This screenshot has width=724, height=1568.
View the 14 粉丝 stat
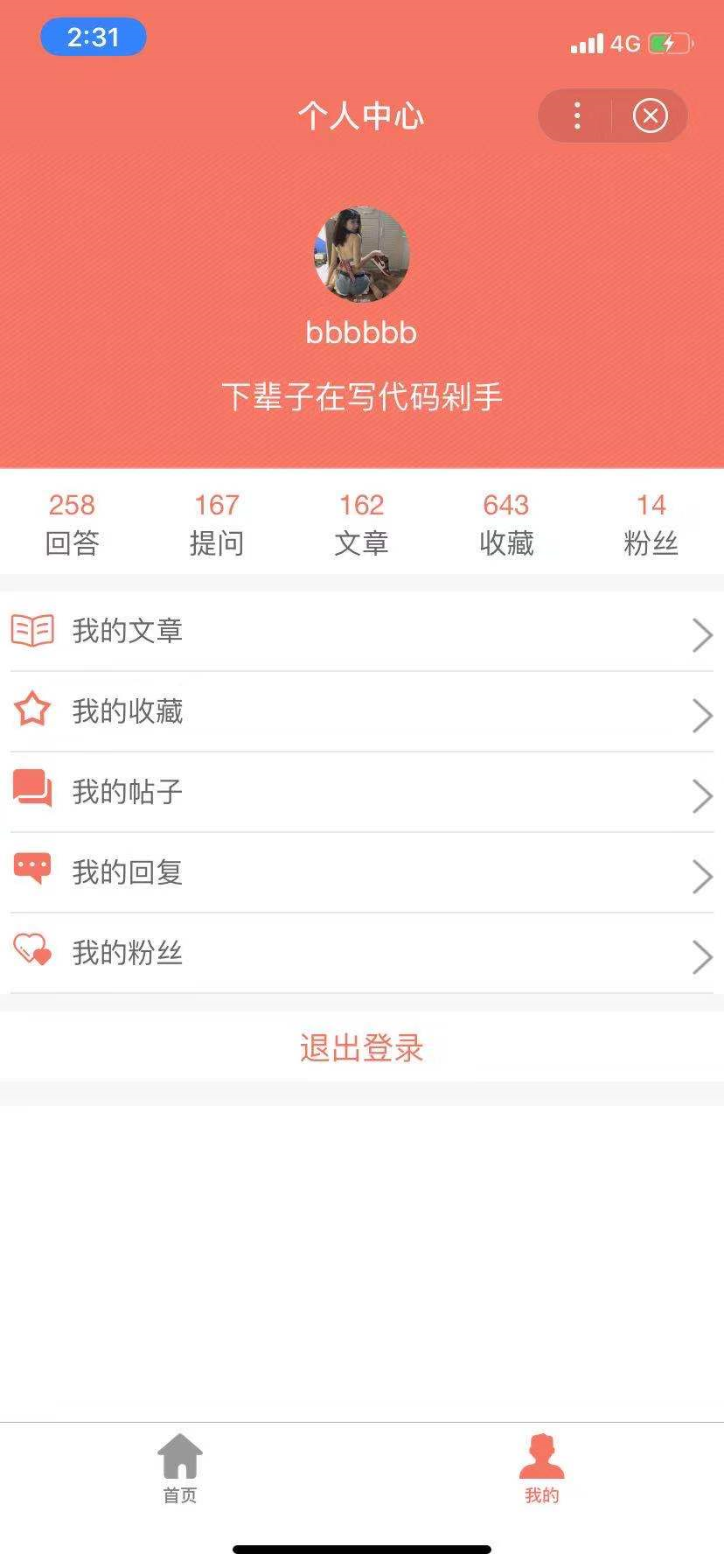pyautogui.click(x=651, y=523)
